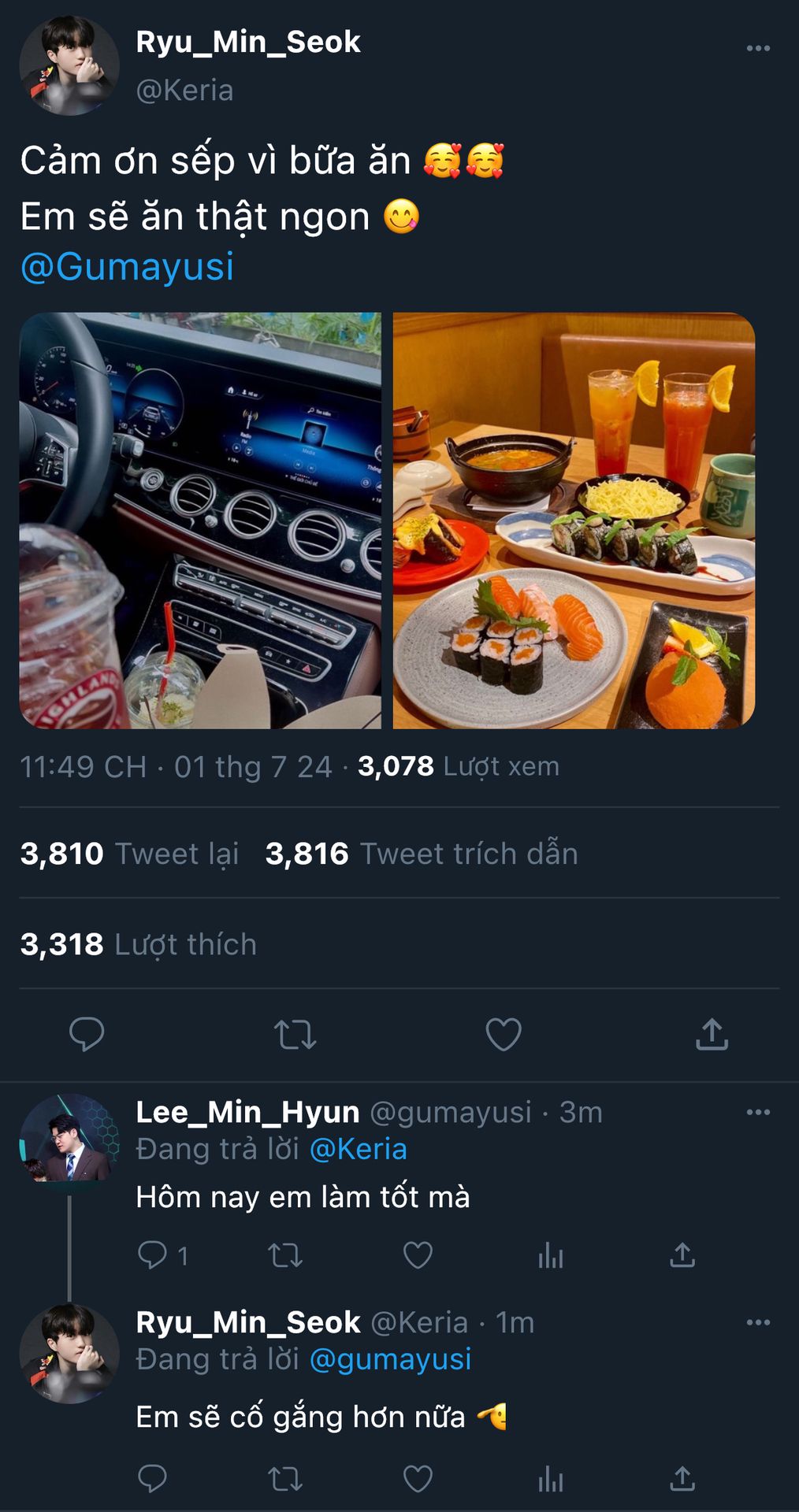Open overflow menu on the main tweet

tap(757, 49)
